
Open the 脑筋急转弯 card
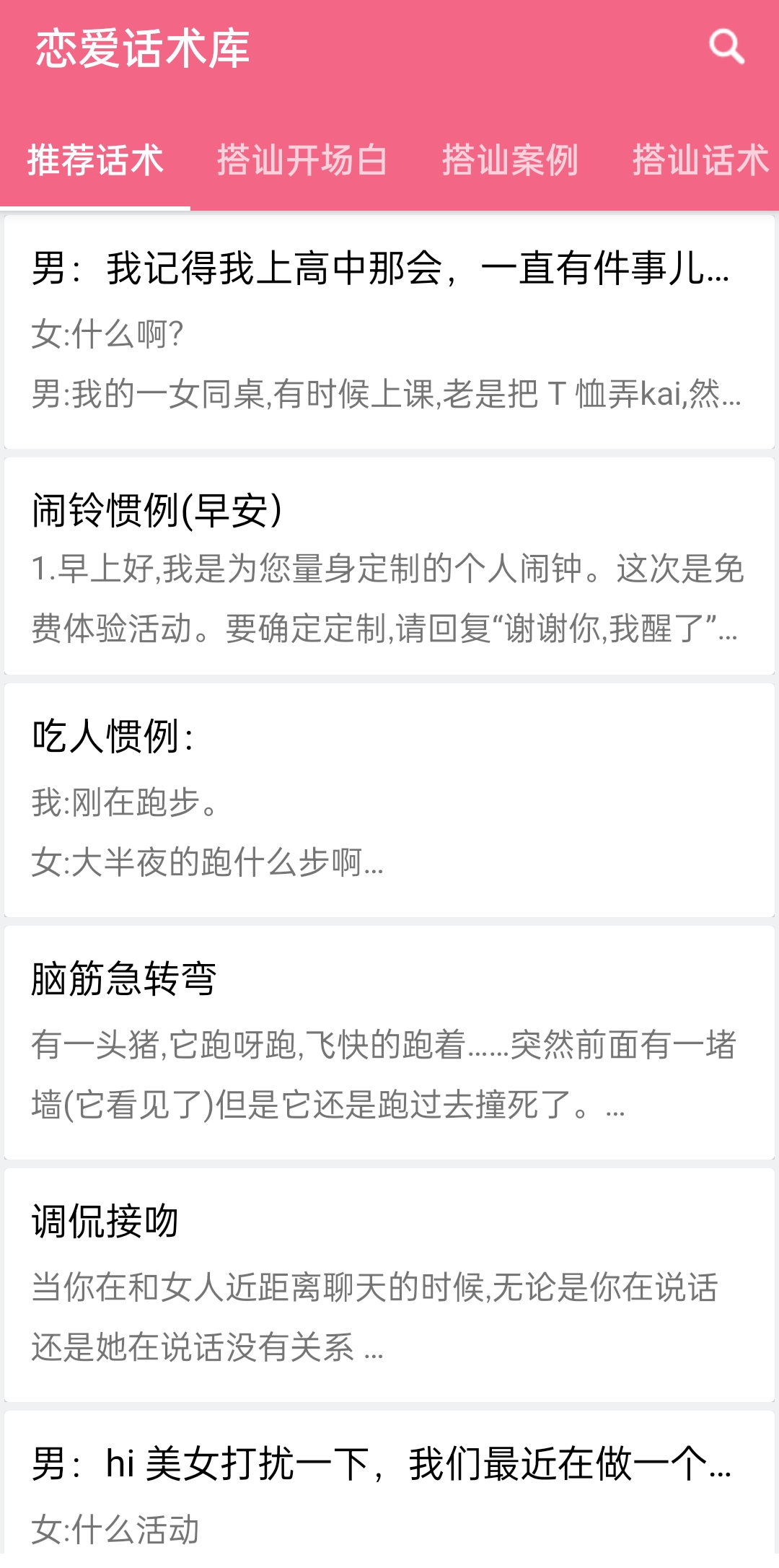click(x=389, y=1042)
